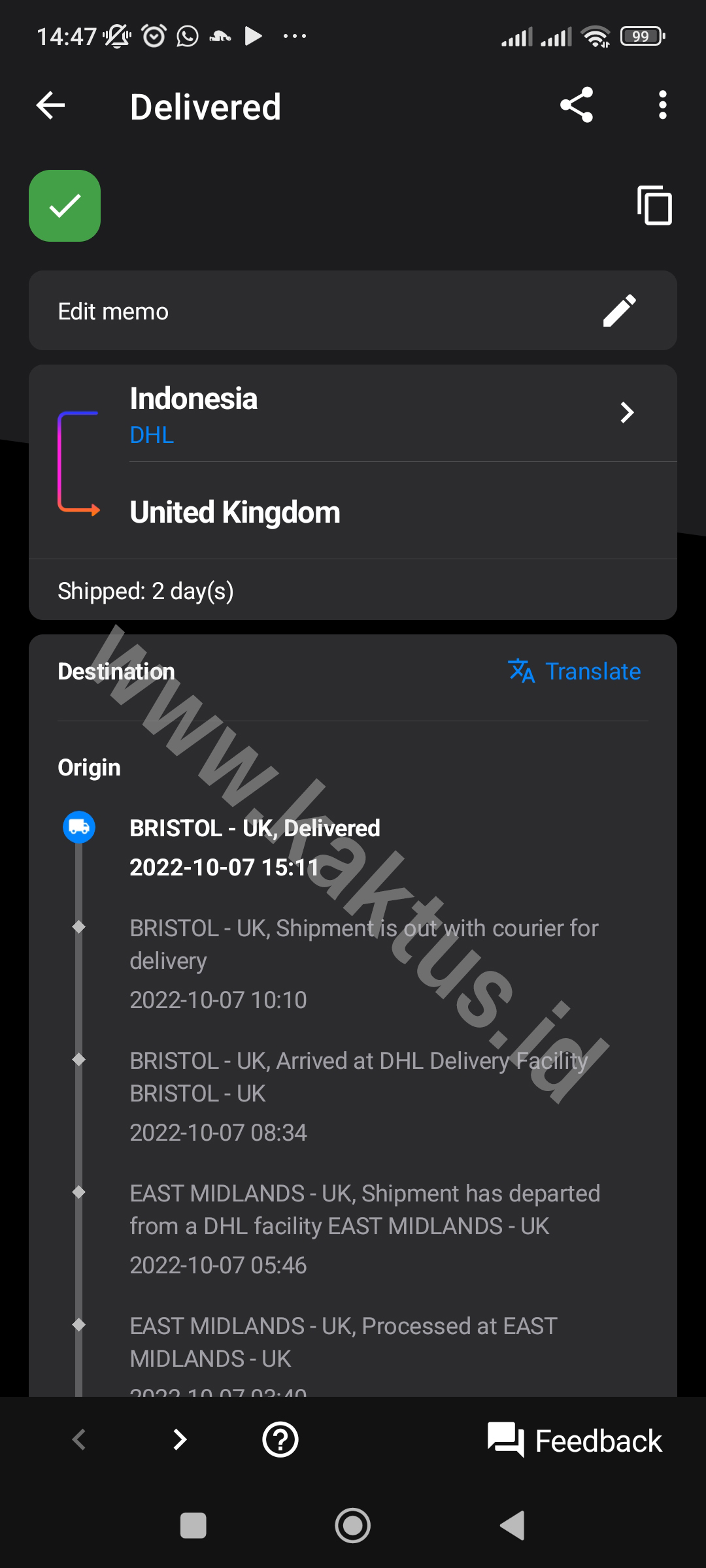
Task: Tap the system back triangle
Action: pos(513,1526)
